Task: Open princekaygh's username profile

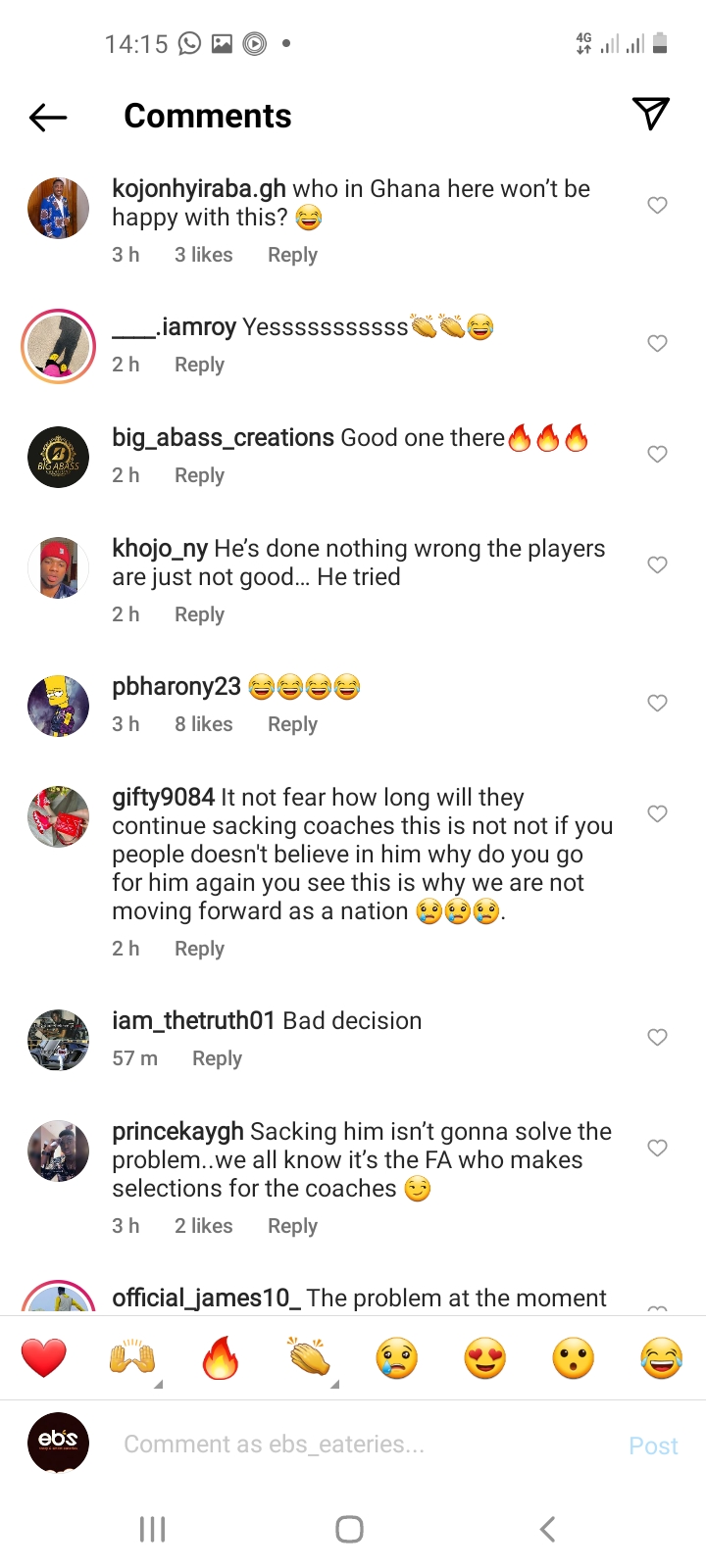Action: pos(177,1132)
